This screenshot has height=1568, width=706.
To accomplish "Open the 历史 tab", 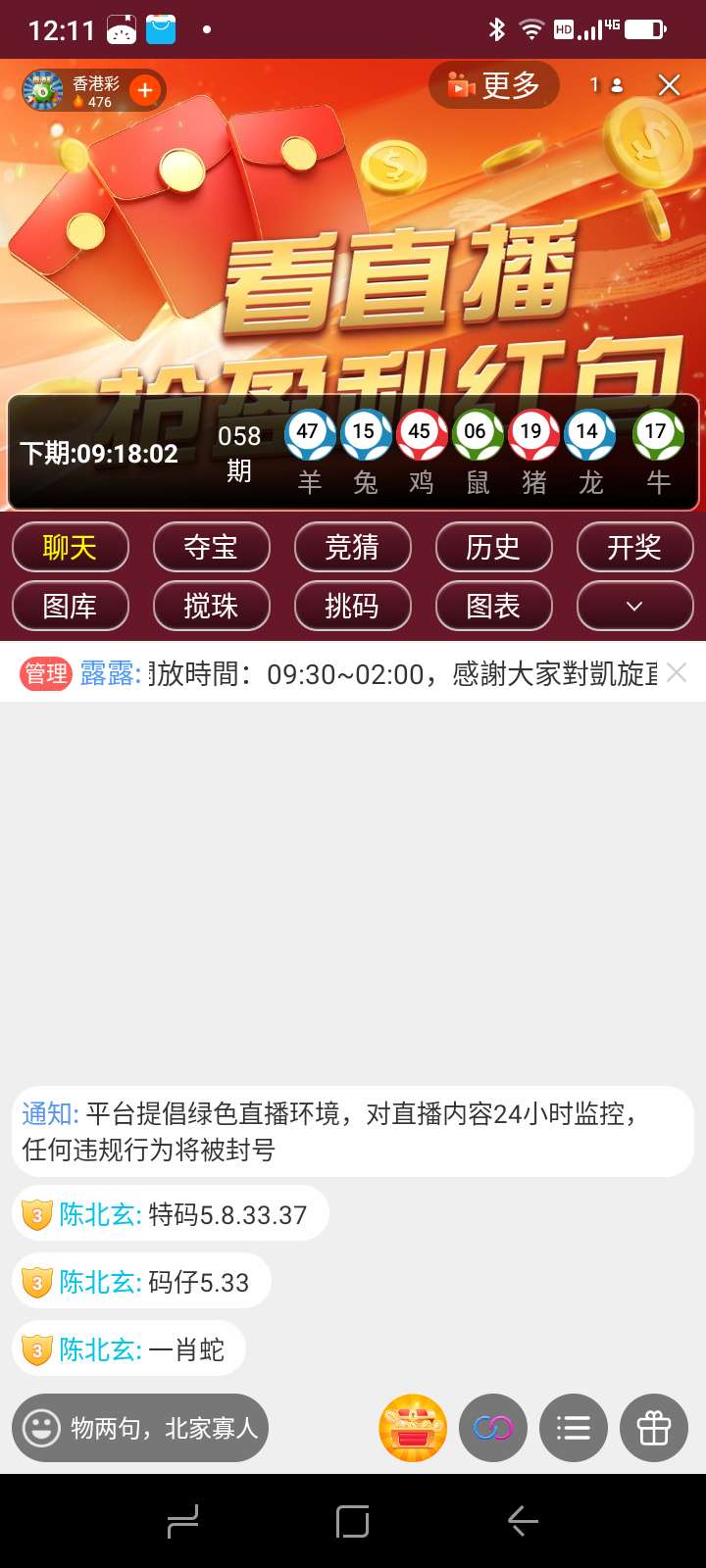I will 494,547.
